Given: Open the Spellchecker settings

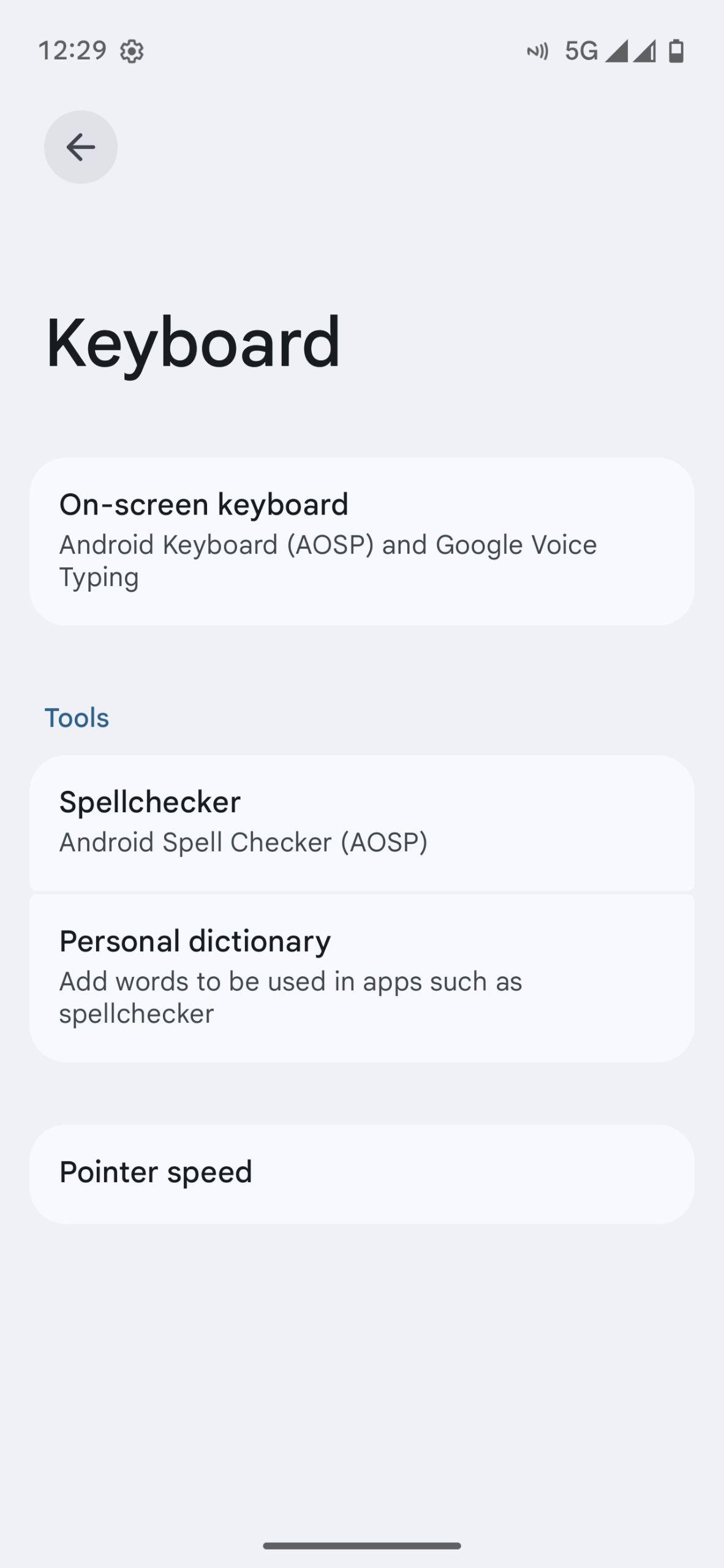Looking at the screenshot, I should click(361, 822).
